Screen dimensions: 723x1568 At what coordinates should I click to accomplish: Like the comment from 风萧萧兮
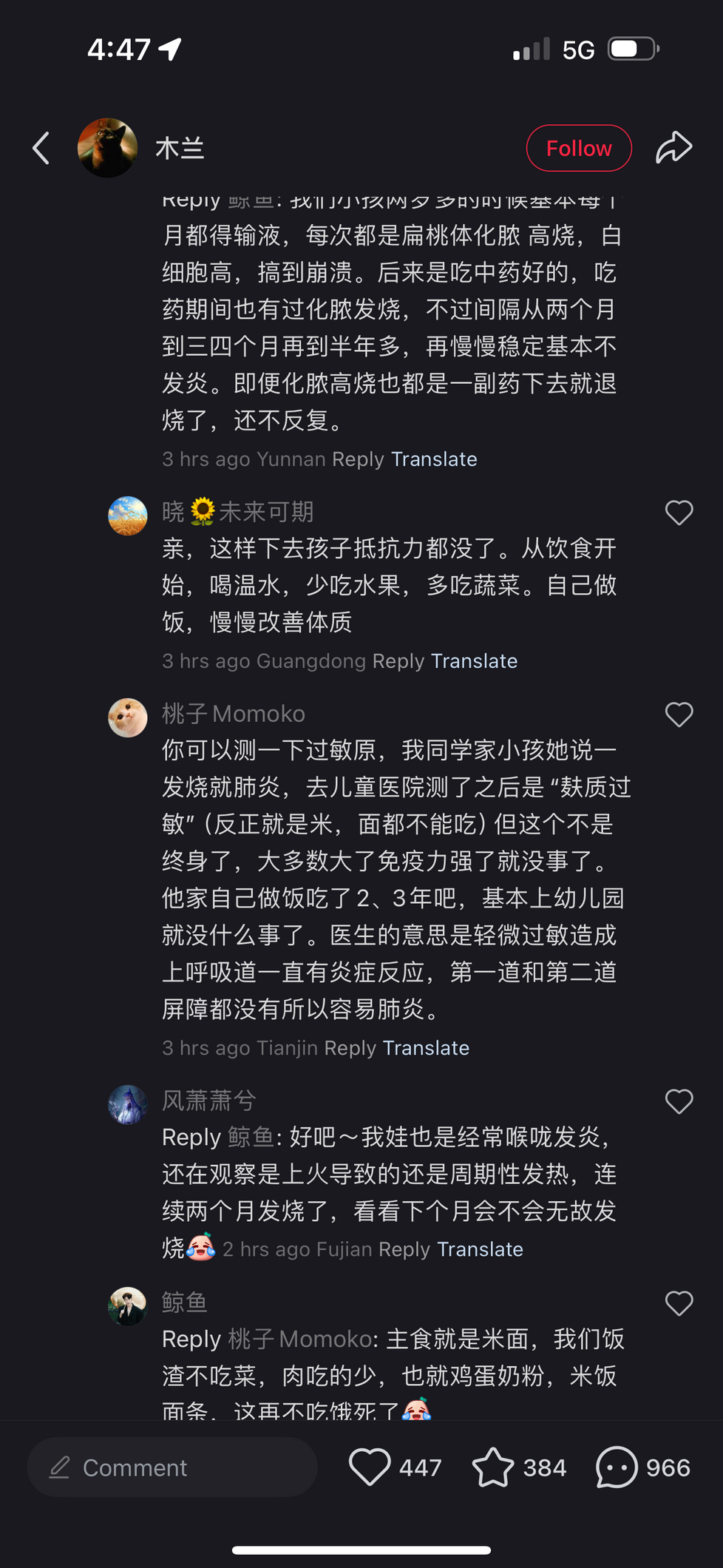(x=679, y=1101)
